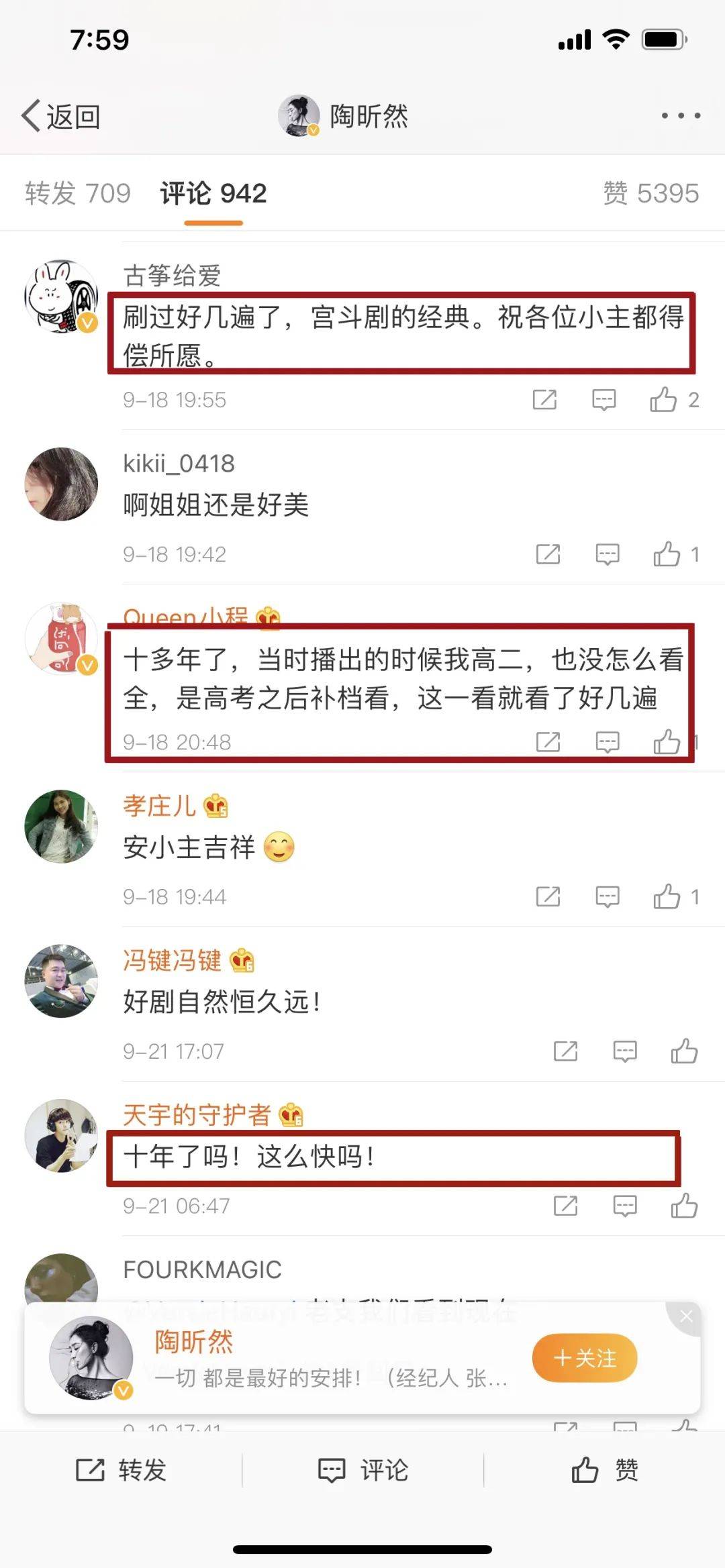Tap 赞 in the bottom bar
The image size is (725, 1568).
[x=604, y=1470]
